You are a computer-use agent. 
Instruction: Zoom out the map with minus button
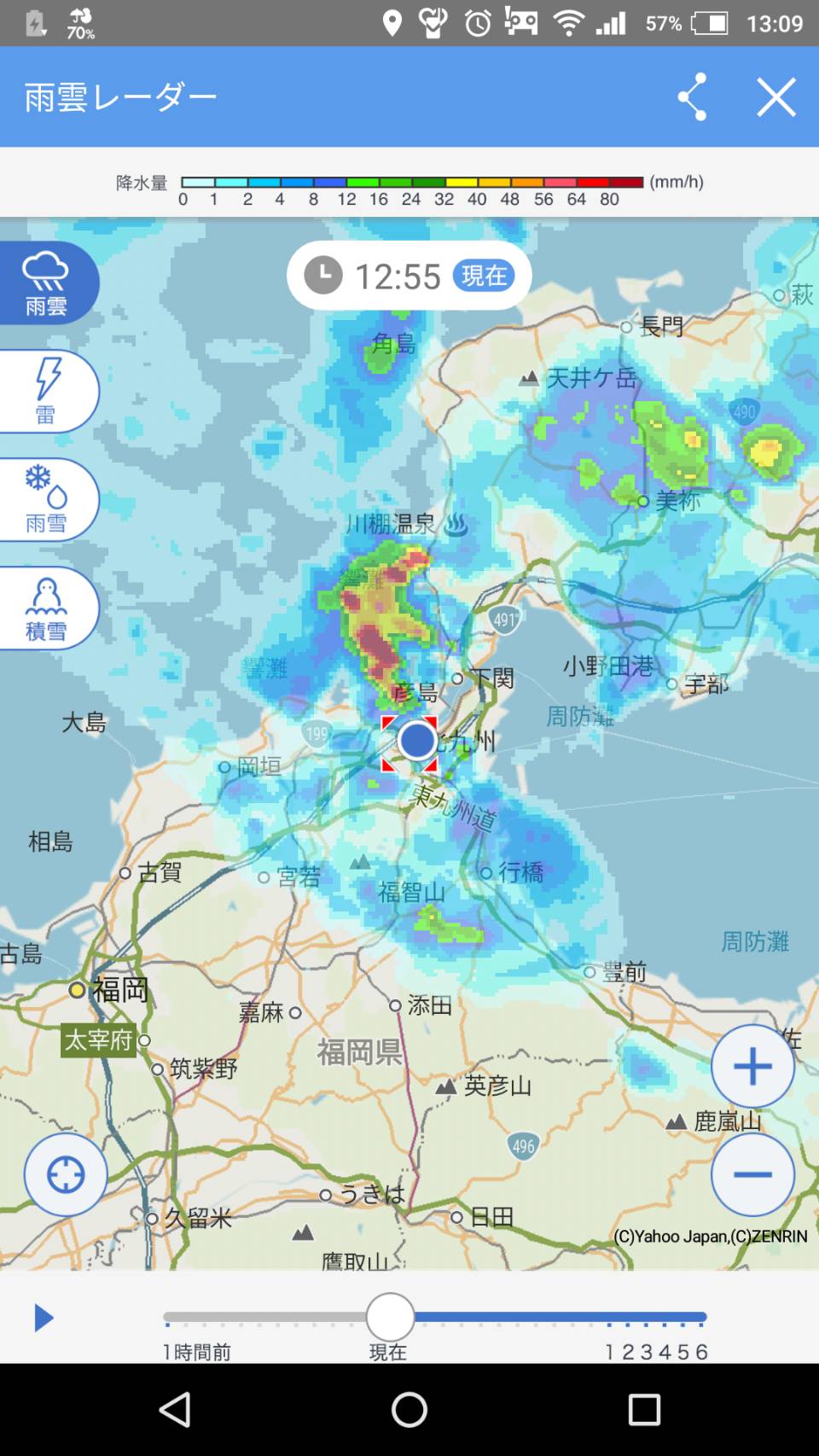[x=752, y=1174]
